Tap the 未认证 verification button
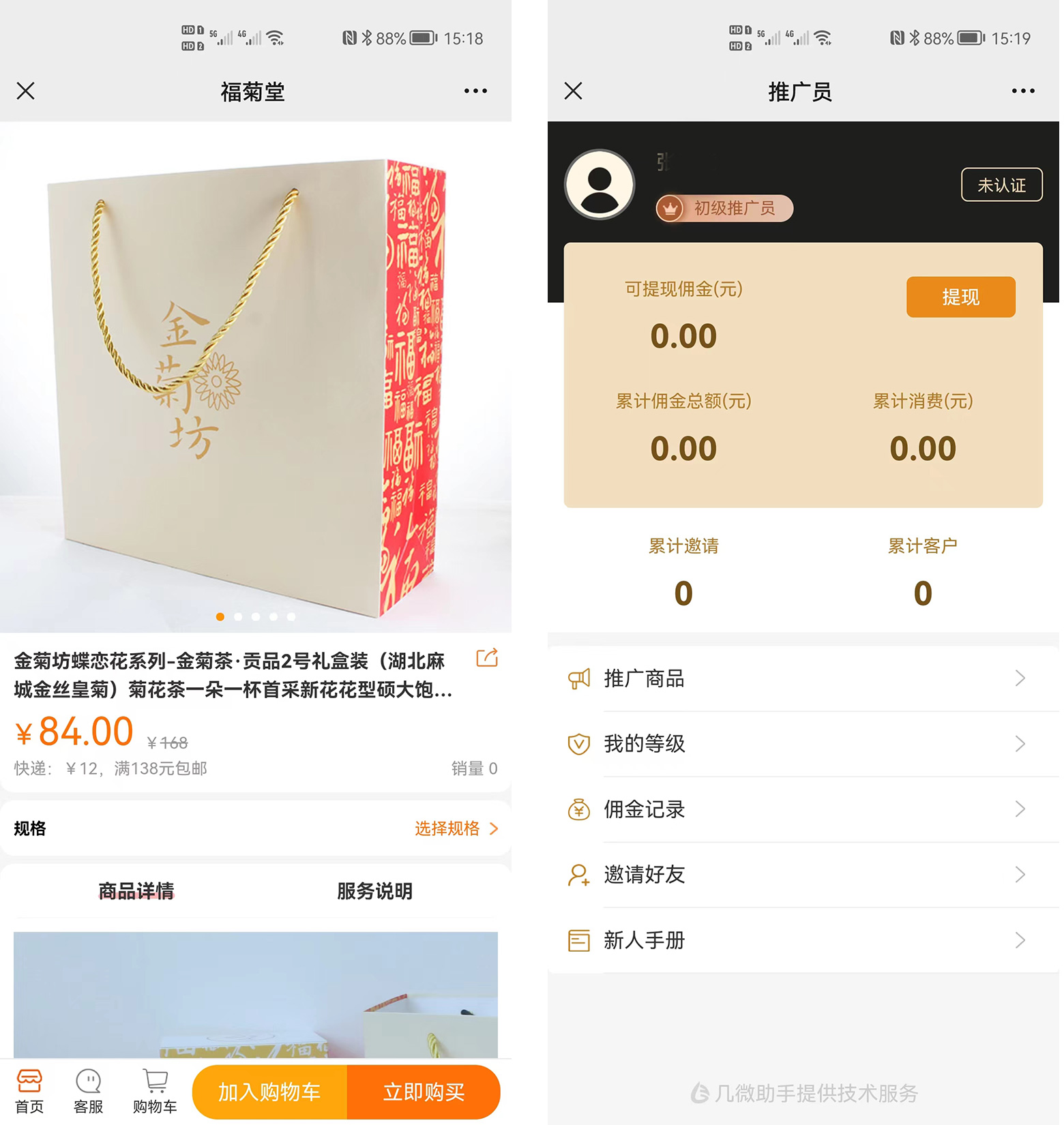 pos(1001,185)
